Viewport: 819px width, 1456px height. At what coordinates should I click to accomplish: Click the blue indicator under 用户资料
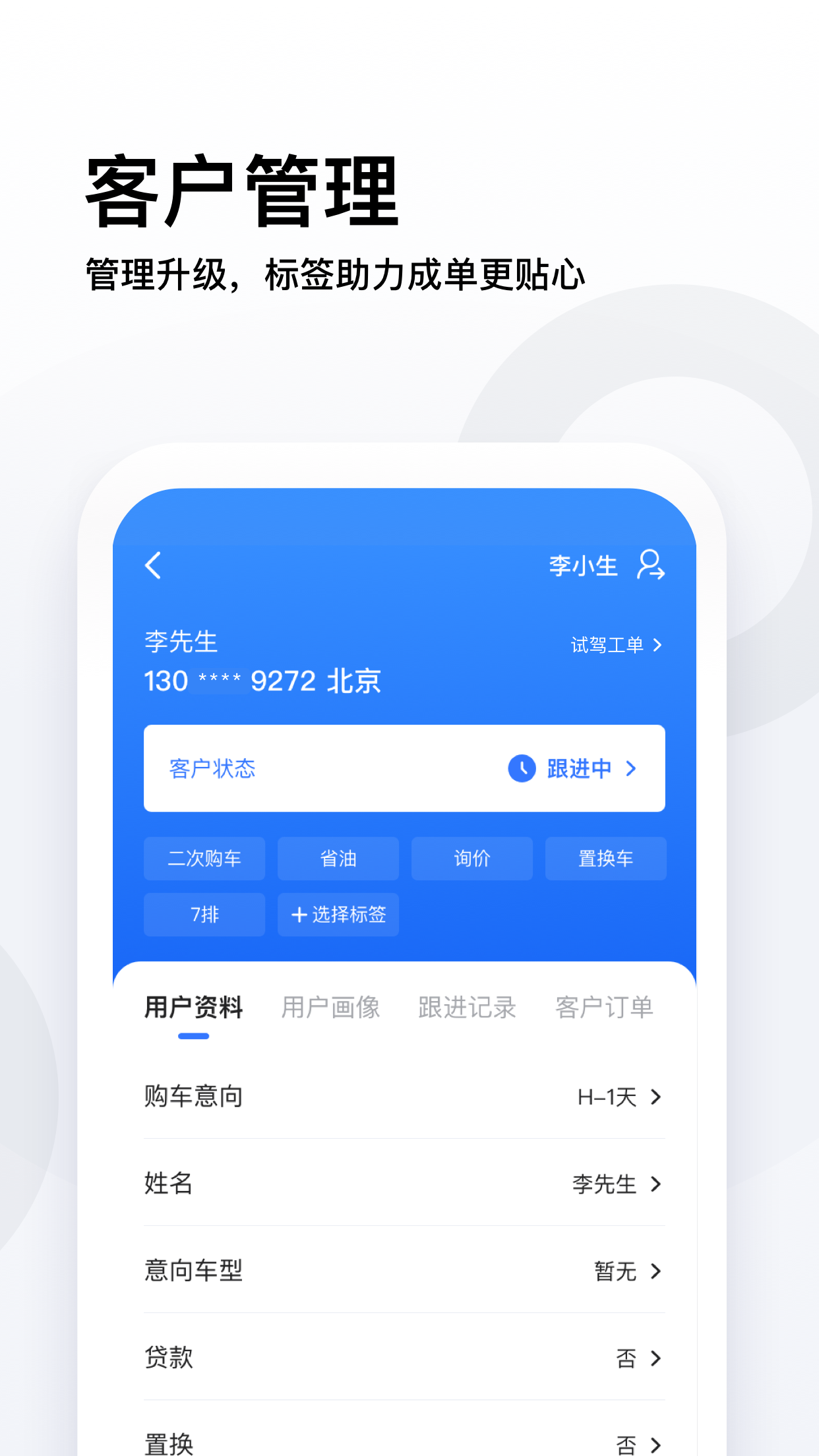[x=194, y=1035]
